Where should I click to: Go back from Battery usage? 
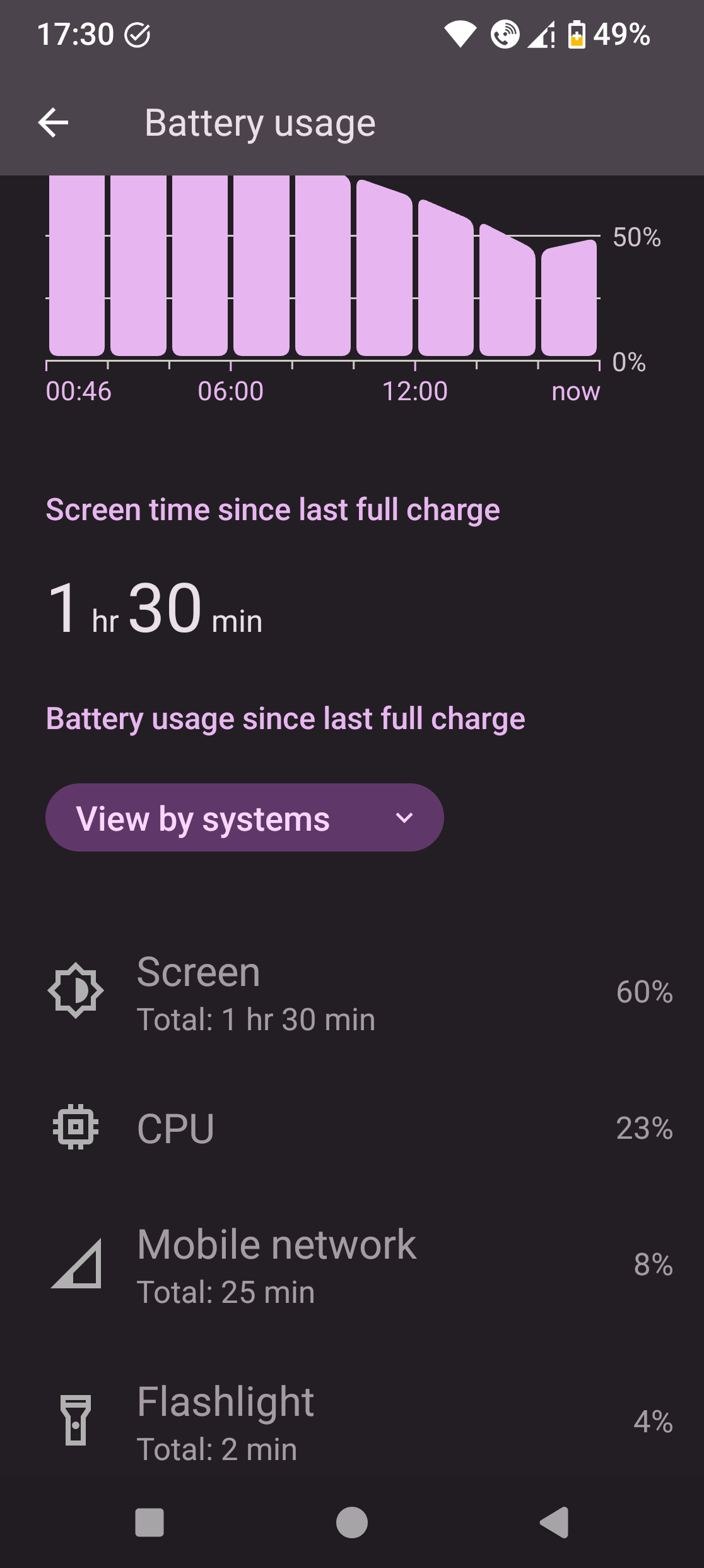(54, 122)
